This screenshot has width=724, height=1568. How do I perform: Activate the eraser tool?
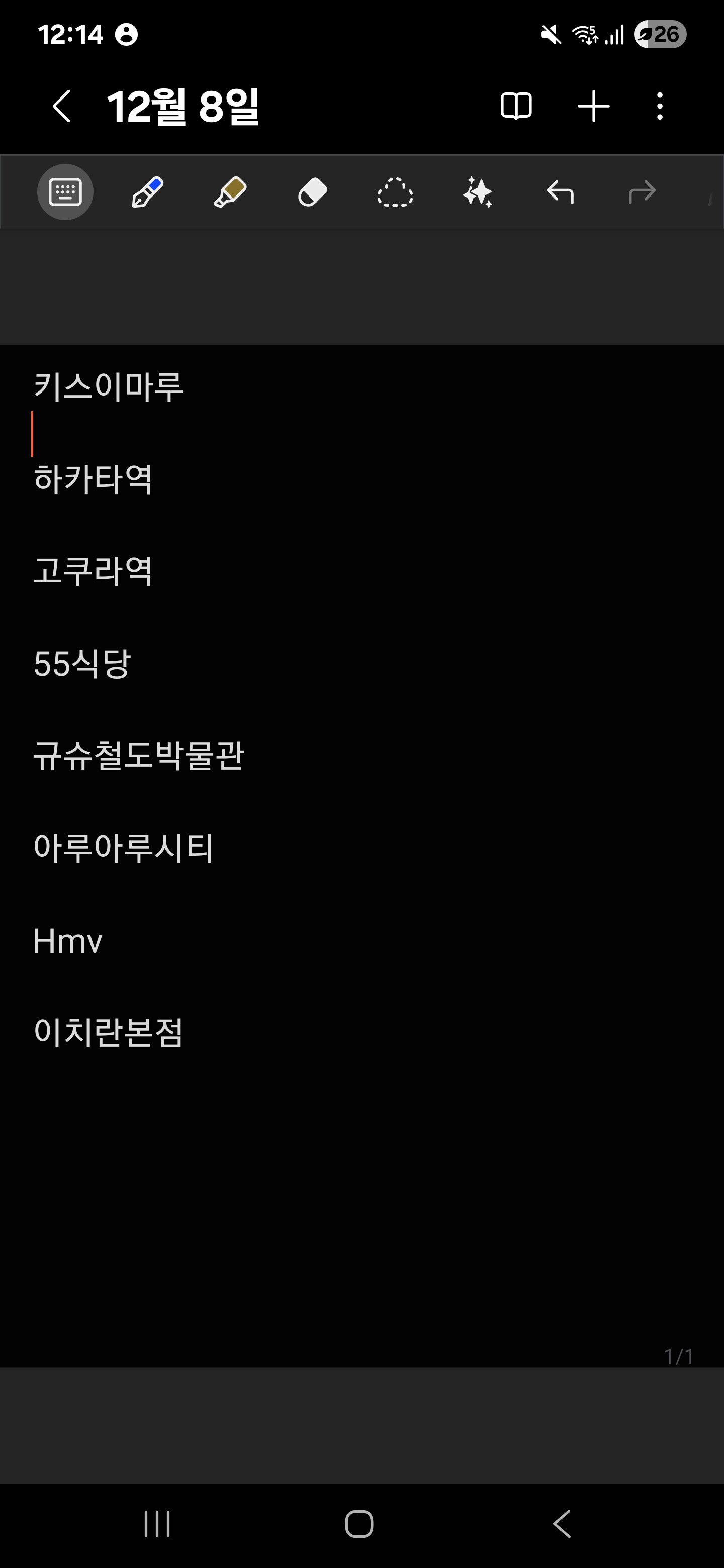coord(312,192)
